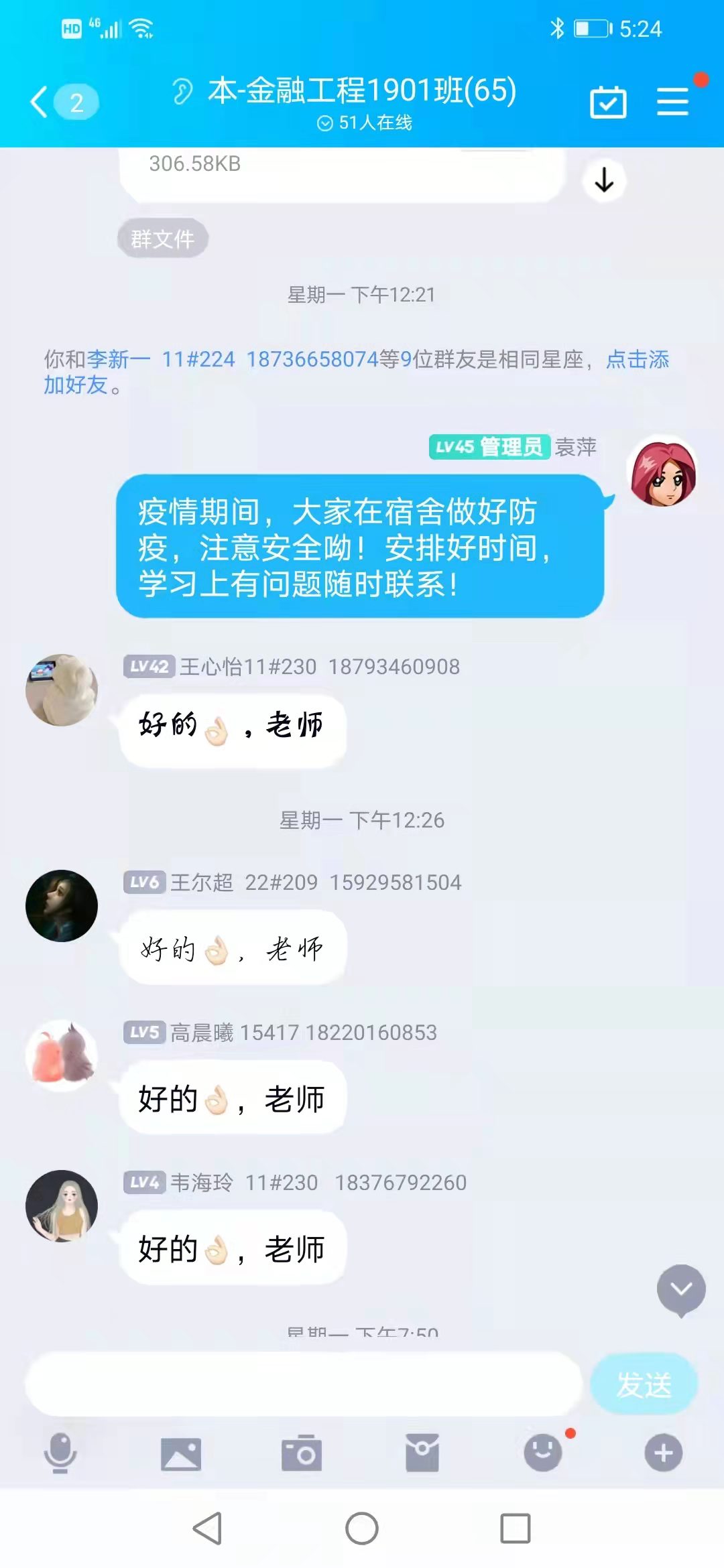Download the 306.58KB group file
Image resolution: width=724 pixels, height=1568 pixels.
604,180
